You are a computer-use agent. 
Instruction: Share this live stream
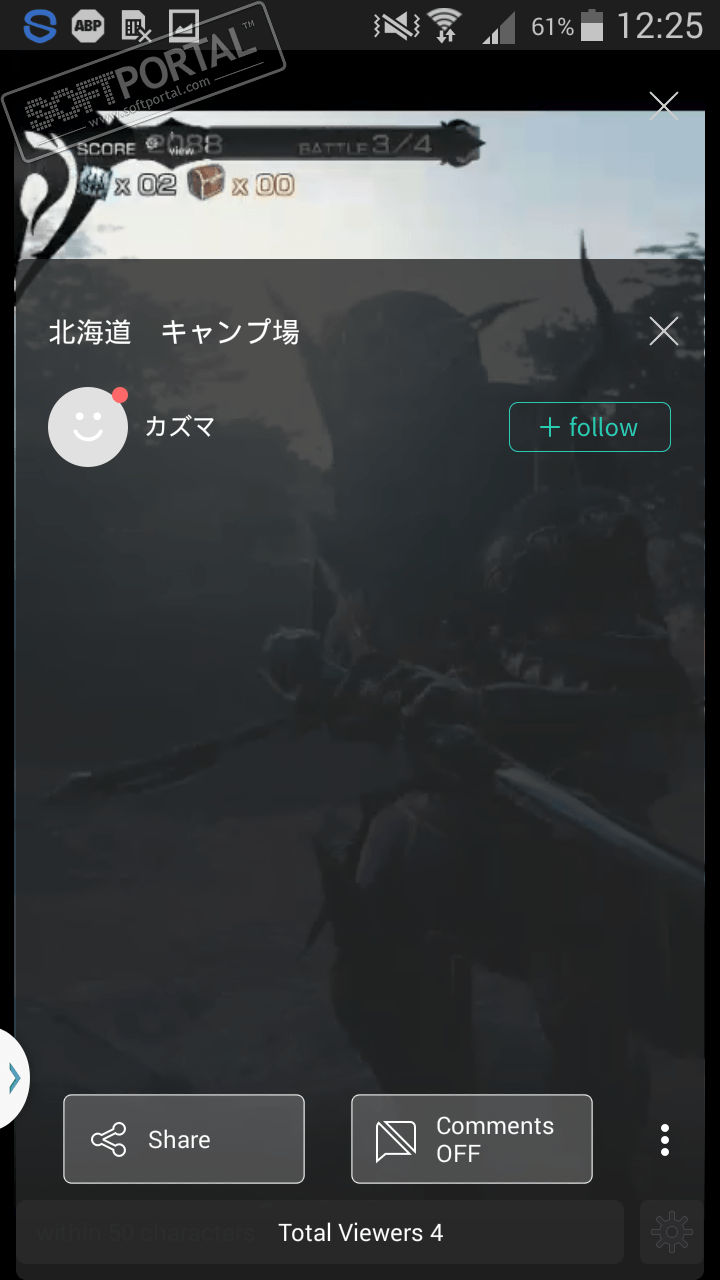[184, 1139]
